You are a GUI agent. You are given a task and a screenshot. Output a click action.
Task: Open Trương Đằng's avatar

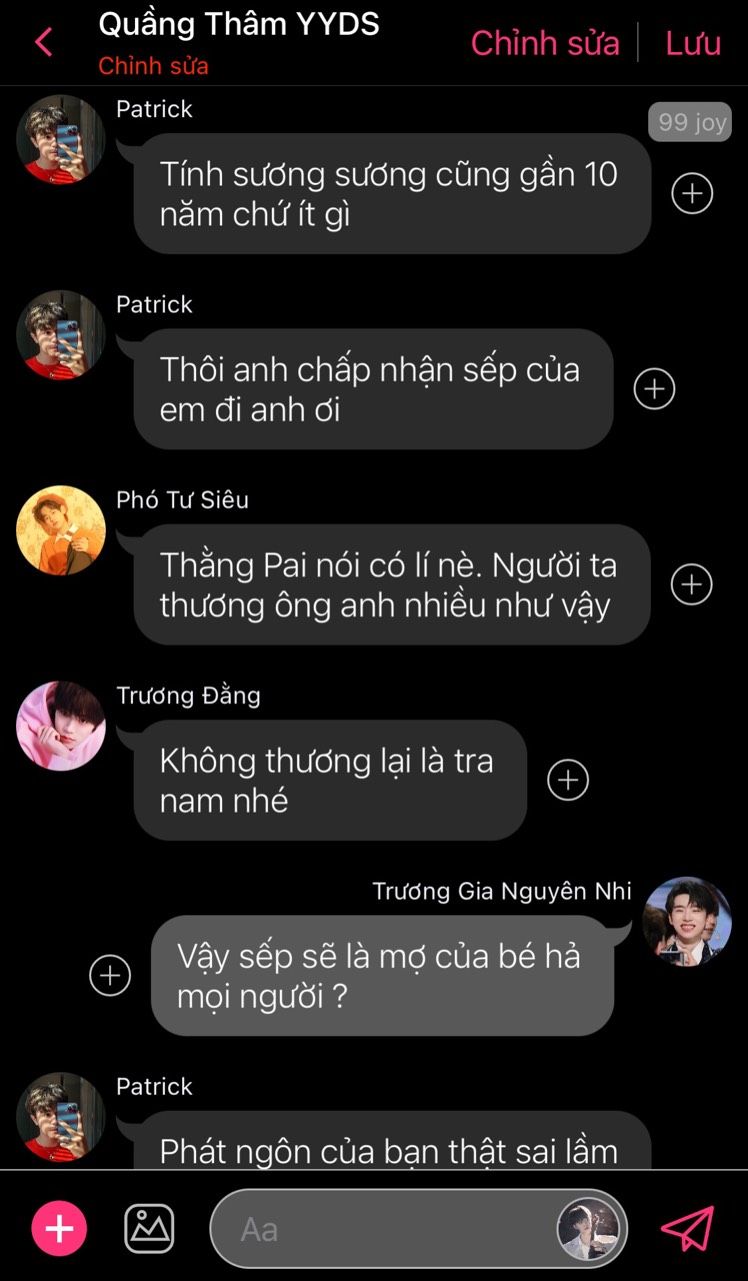[61, 725]
